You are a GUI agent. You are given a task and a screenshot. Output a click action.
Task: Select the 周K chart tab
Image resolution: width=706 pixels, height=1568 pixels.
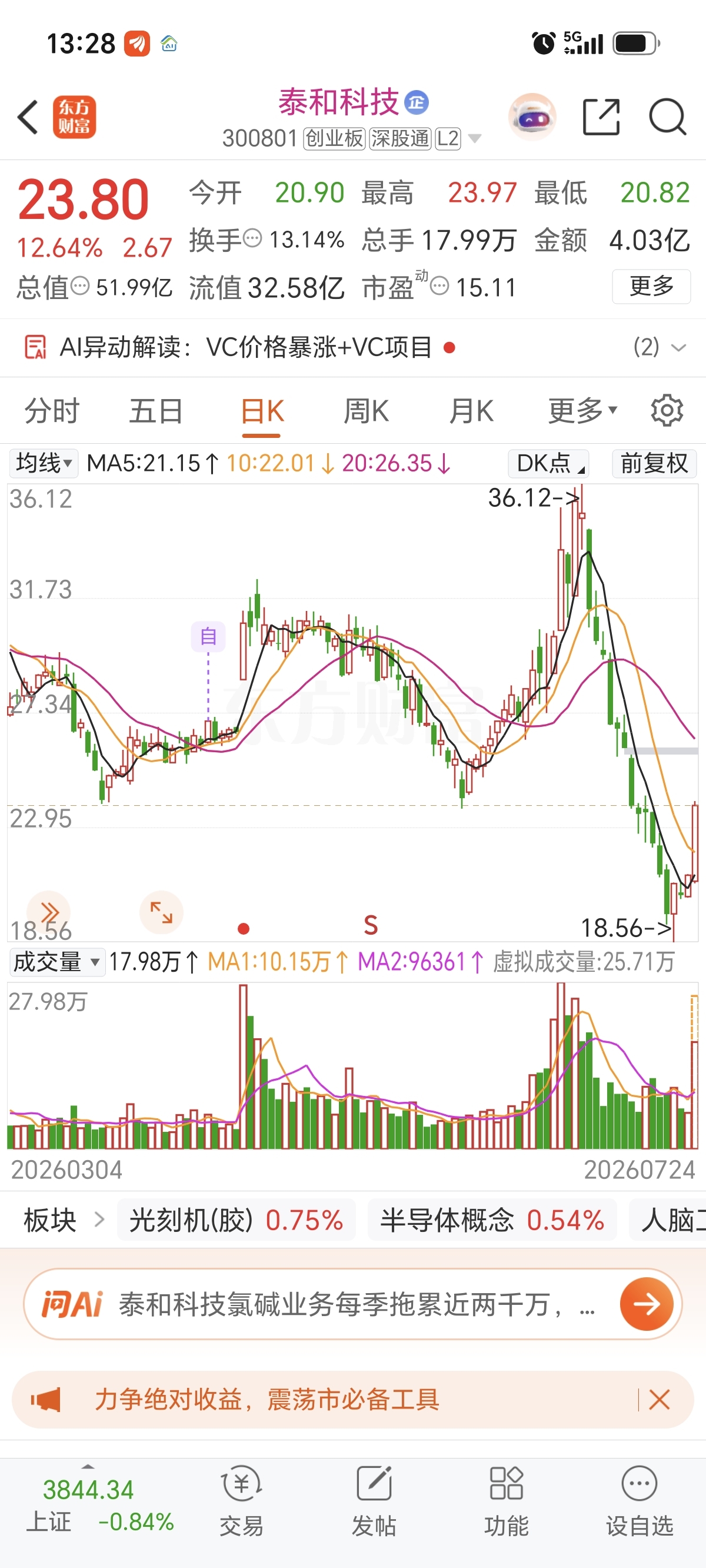pos(367,411)
